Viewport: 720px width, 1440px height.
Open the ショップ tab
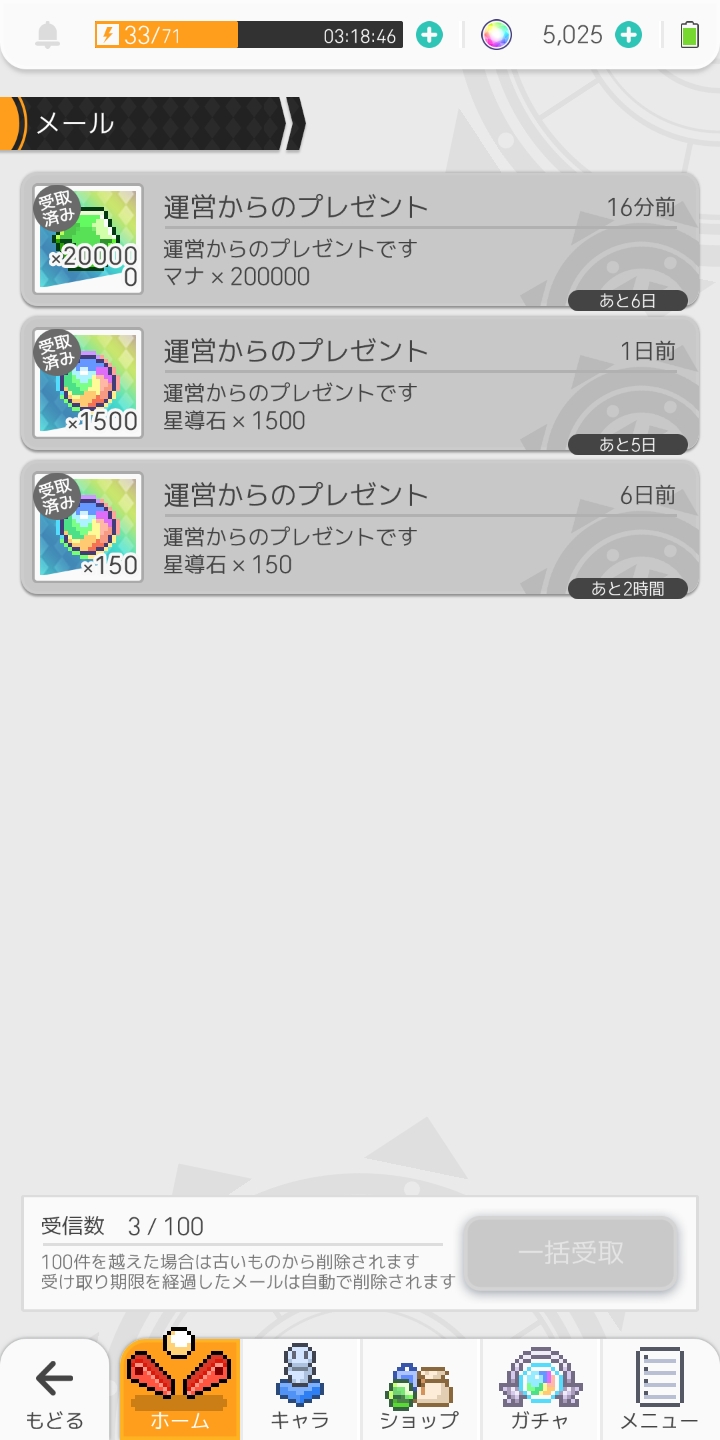point(420,1391)
